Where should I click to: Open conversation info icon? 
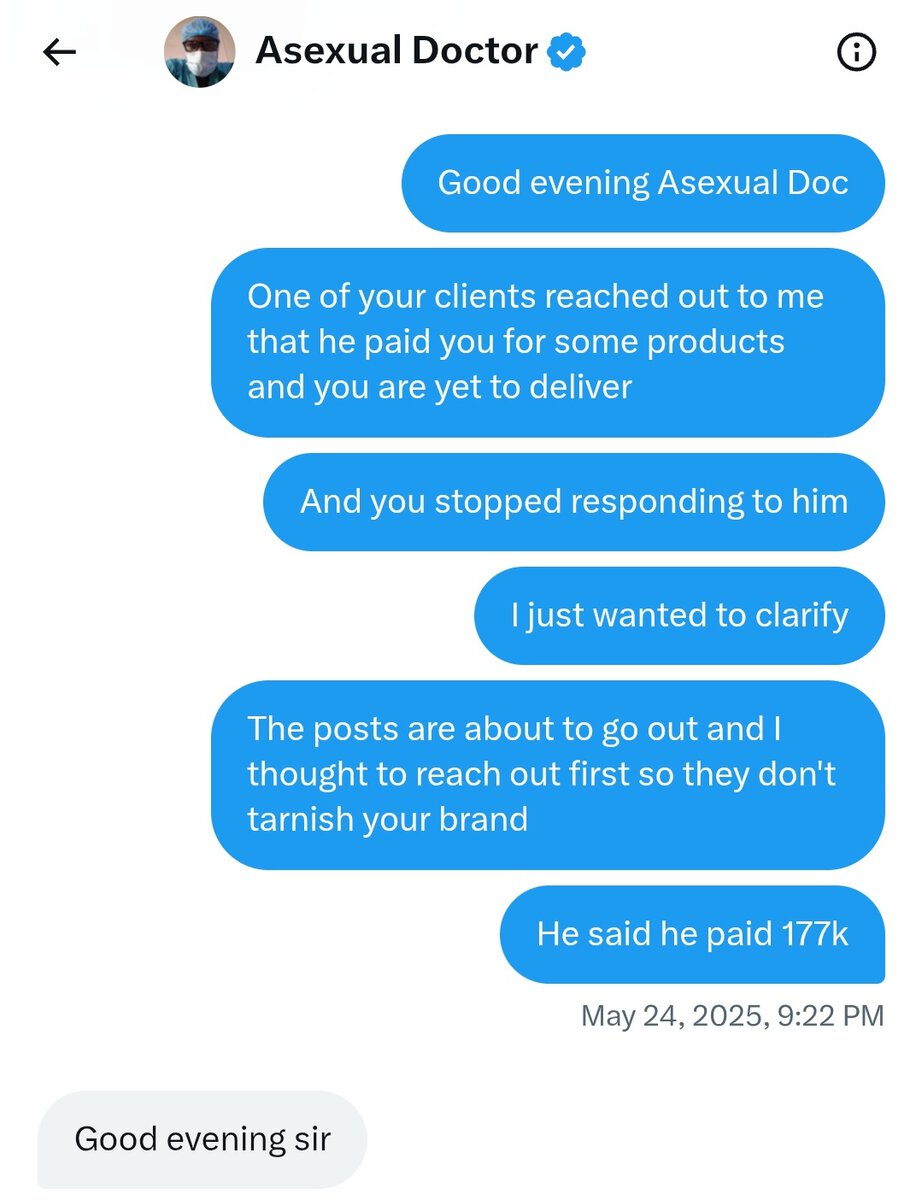[856, 52]
